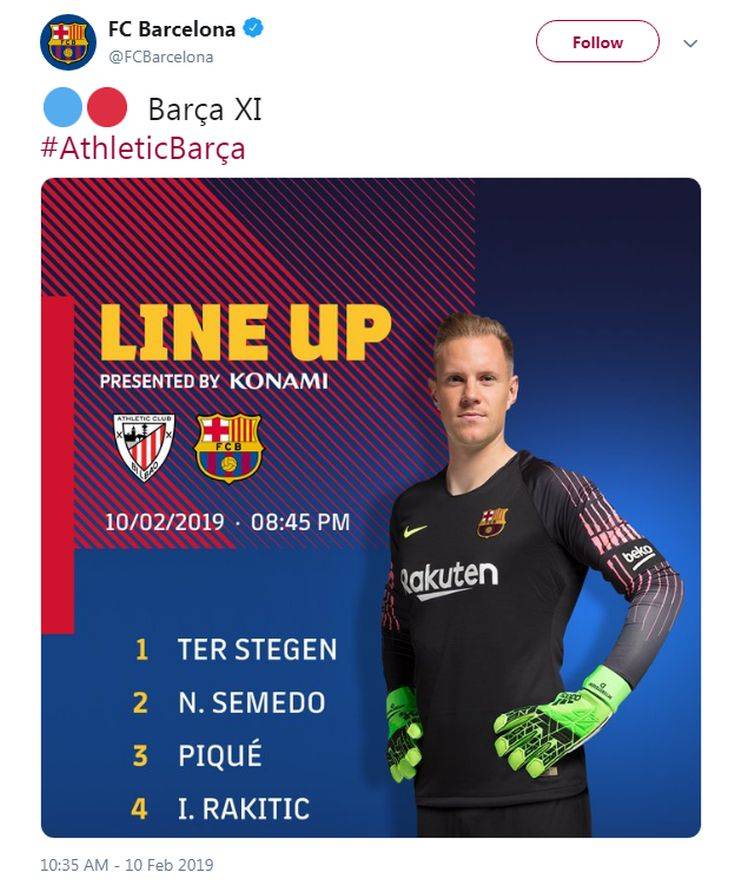Viewport: 735px width, 886px height.
Task: Expand the tweet options chevron
Action: pyautogui.click(x=690, y=43)
